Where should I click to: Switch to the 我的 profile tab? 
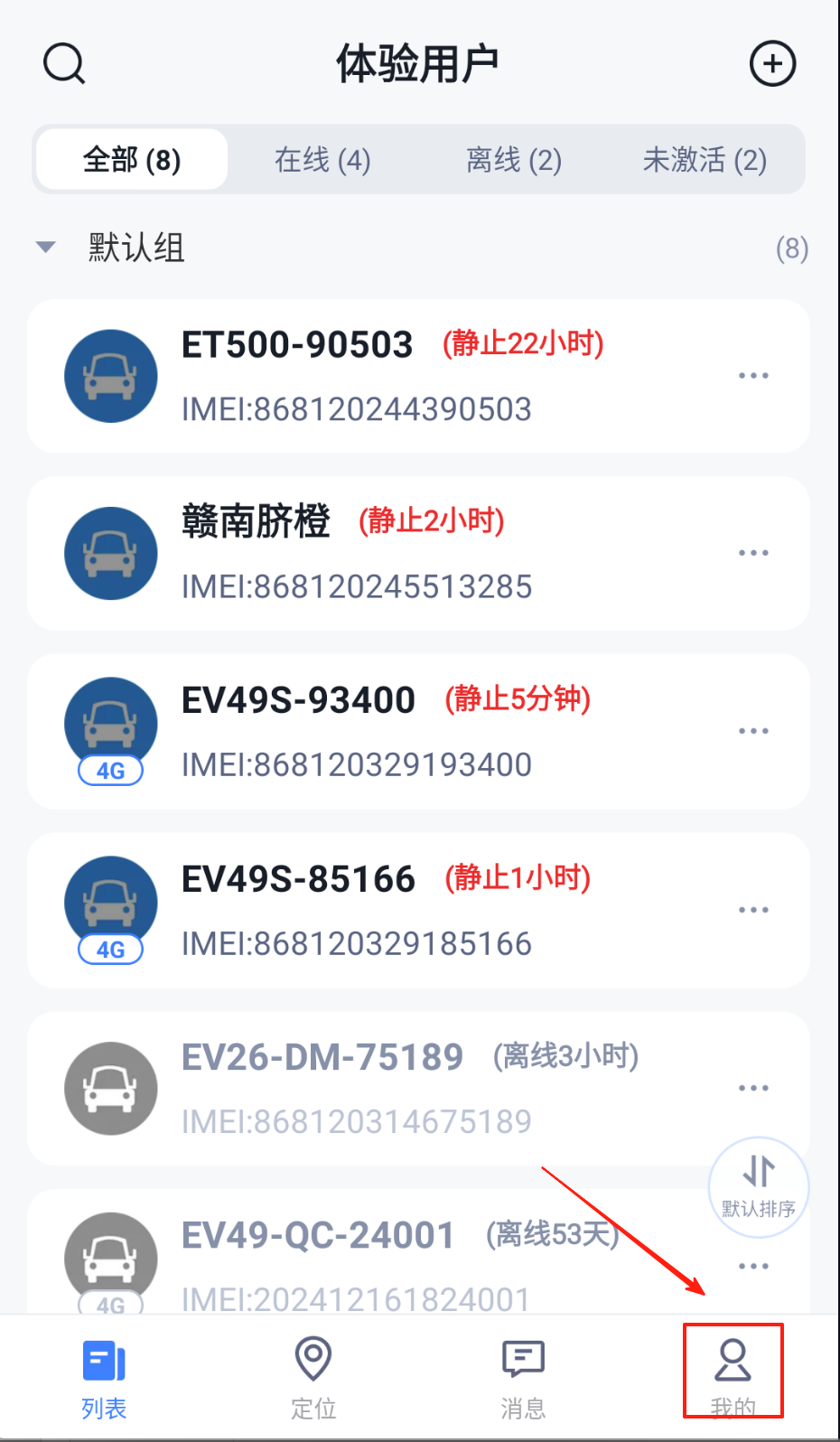click(733, 1372)
